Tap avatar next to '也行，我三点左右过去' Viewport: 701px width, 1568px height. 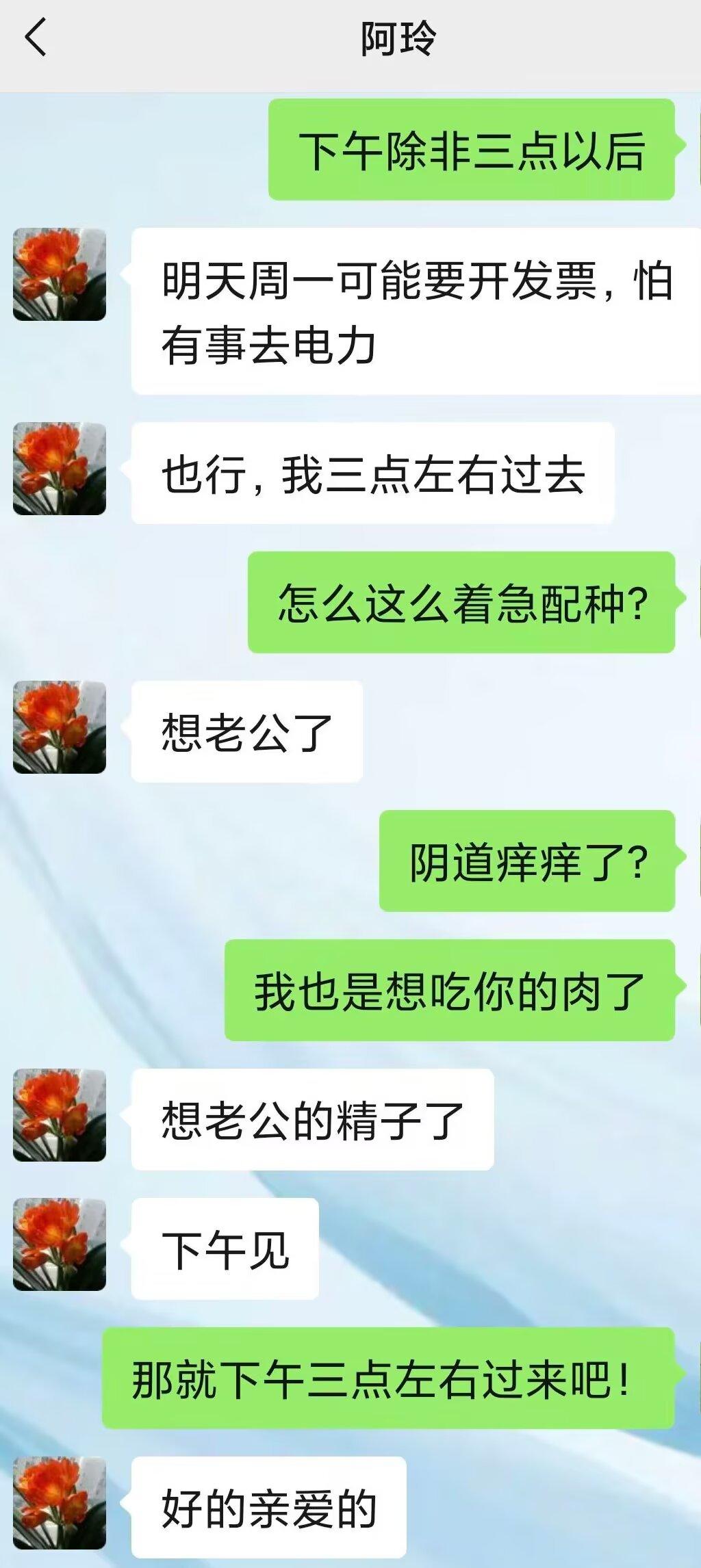click(60, 469)
